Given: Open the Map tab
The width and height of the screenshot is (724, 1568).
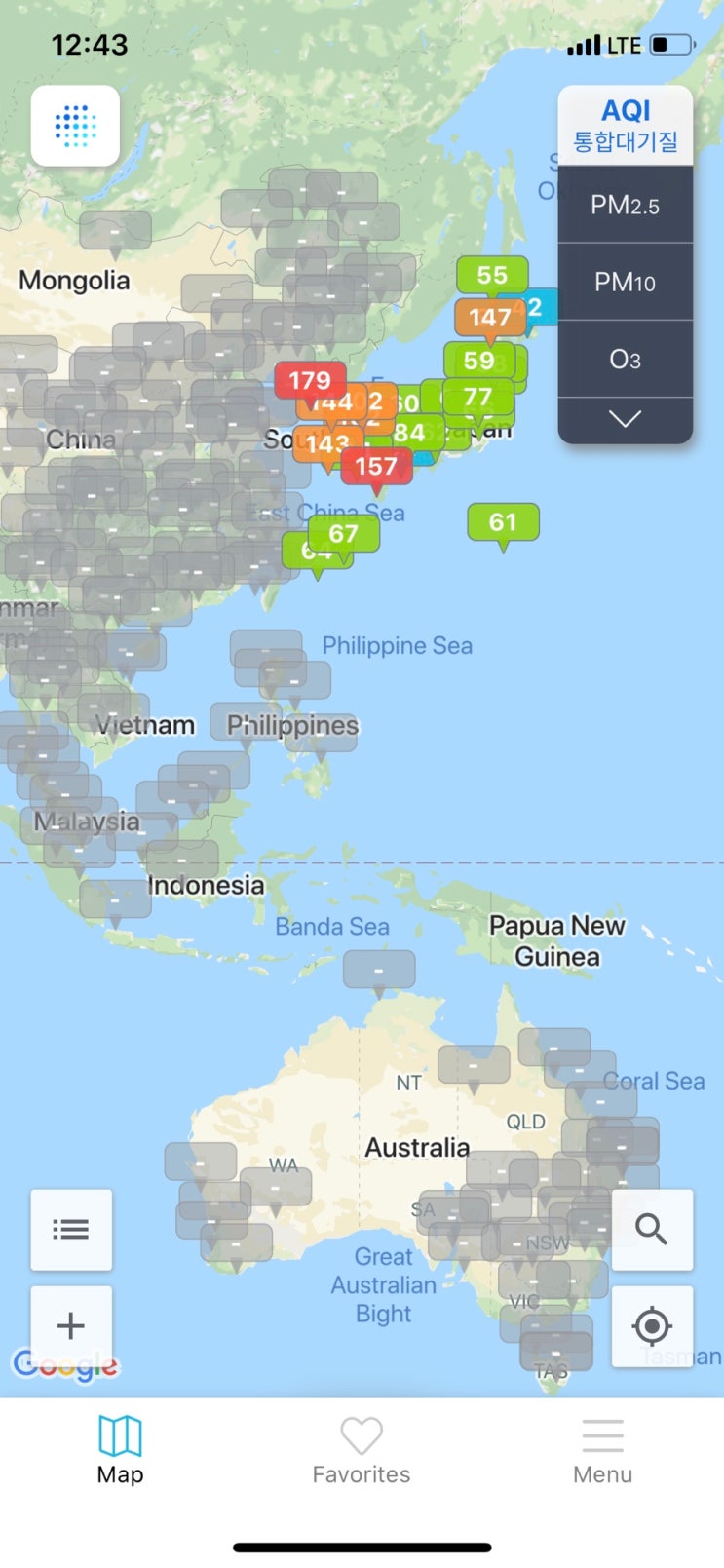Looking at the screenshot, I should [x=120, y=1451].
